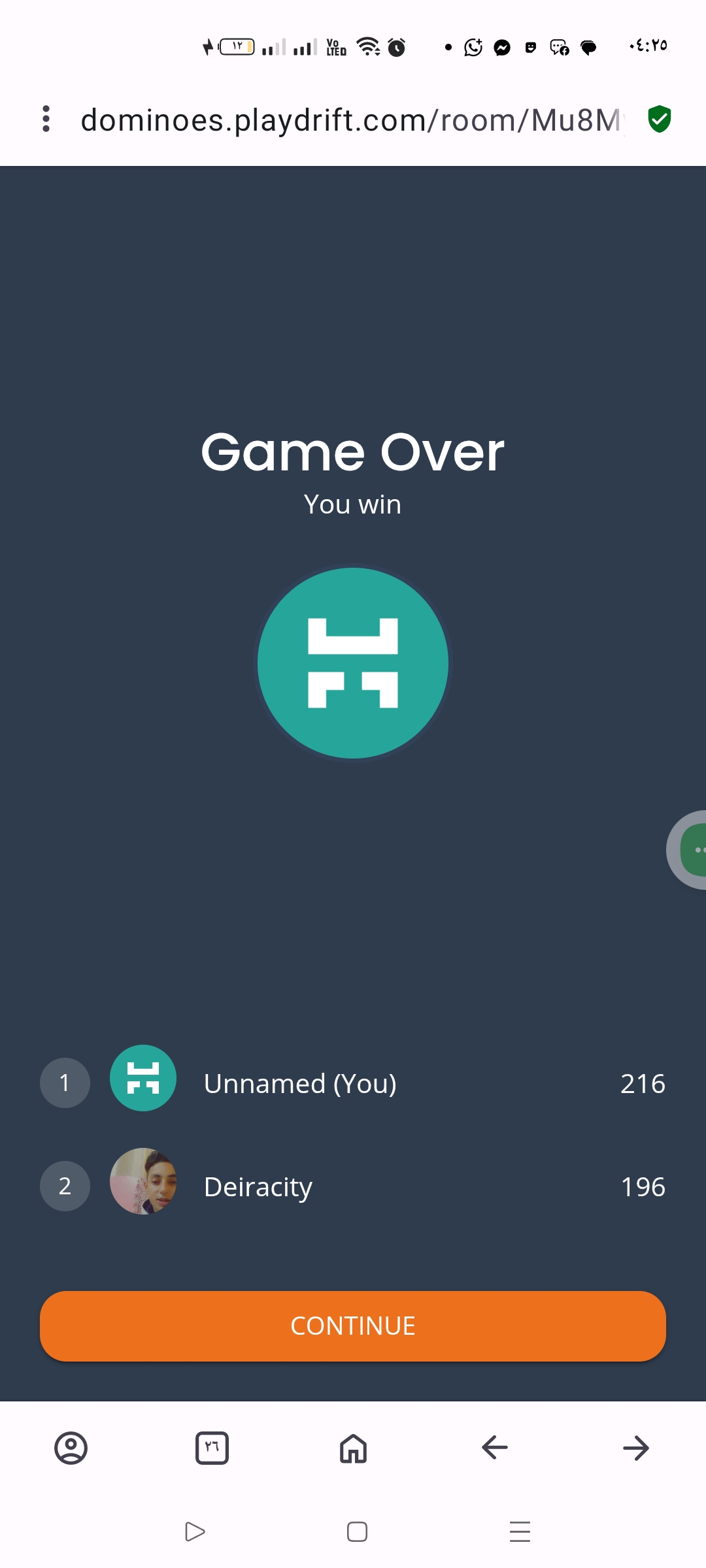Open the Unnamed (You) player row
This screenshot has width=706, height=1568.
[x=353, y=1083]
